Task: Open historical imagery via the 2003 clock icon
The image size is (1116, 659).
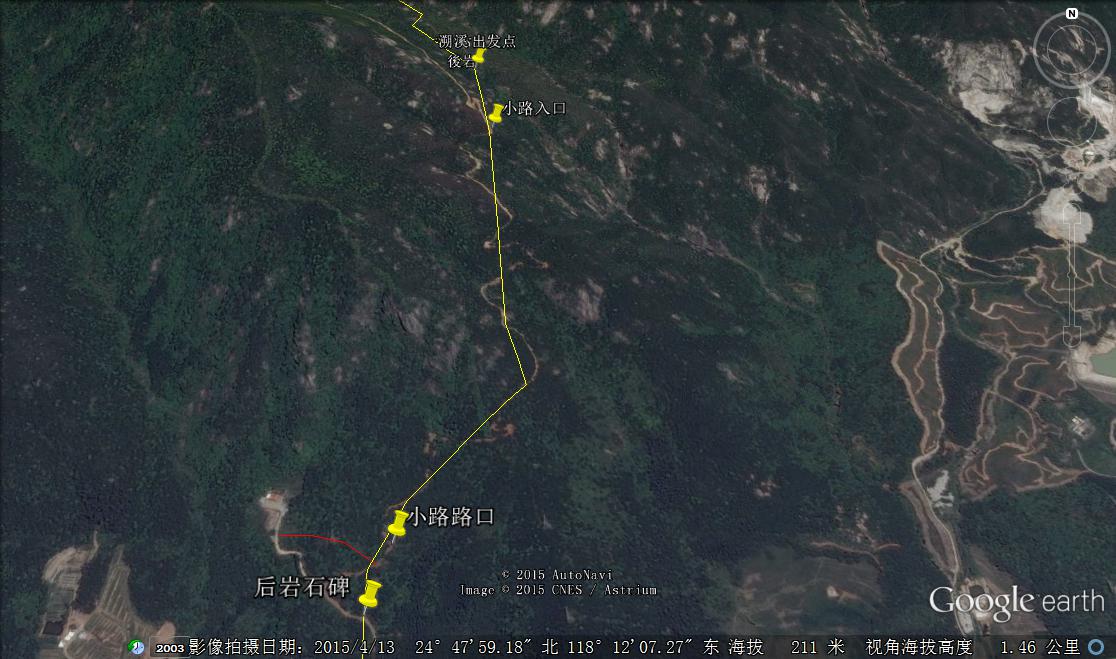Action: click(136, 647)
